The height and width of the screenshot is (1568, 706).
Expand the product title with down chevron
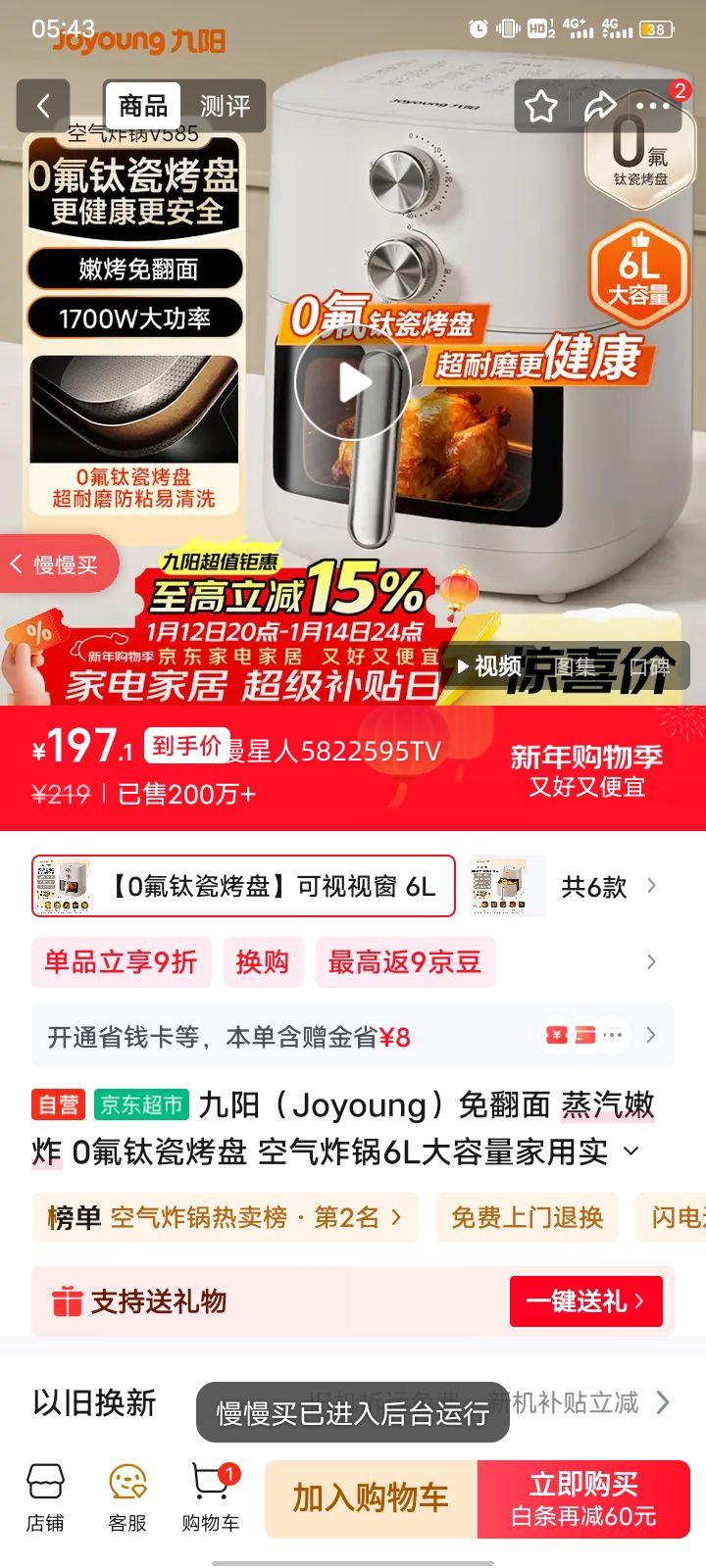631,1154
